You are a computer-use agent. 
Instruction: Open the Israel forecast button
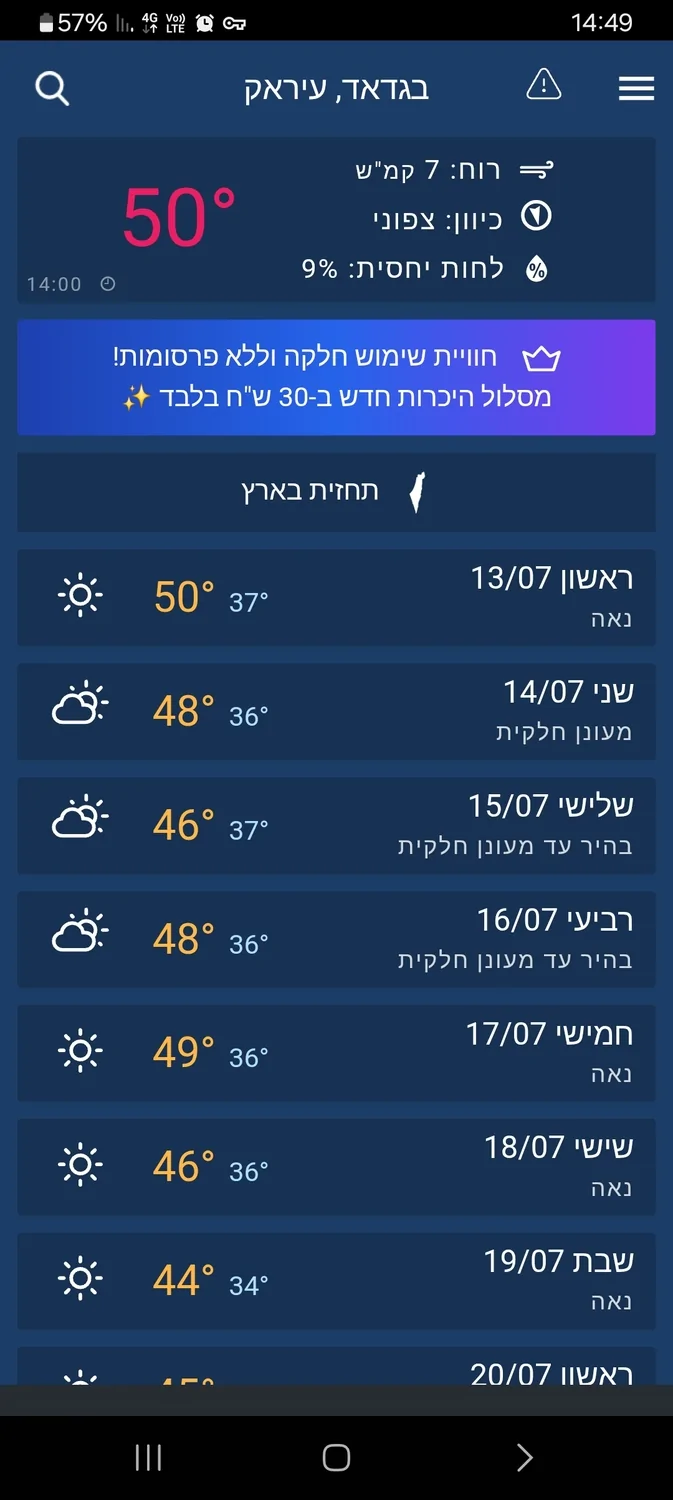click(336, 492)
